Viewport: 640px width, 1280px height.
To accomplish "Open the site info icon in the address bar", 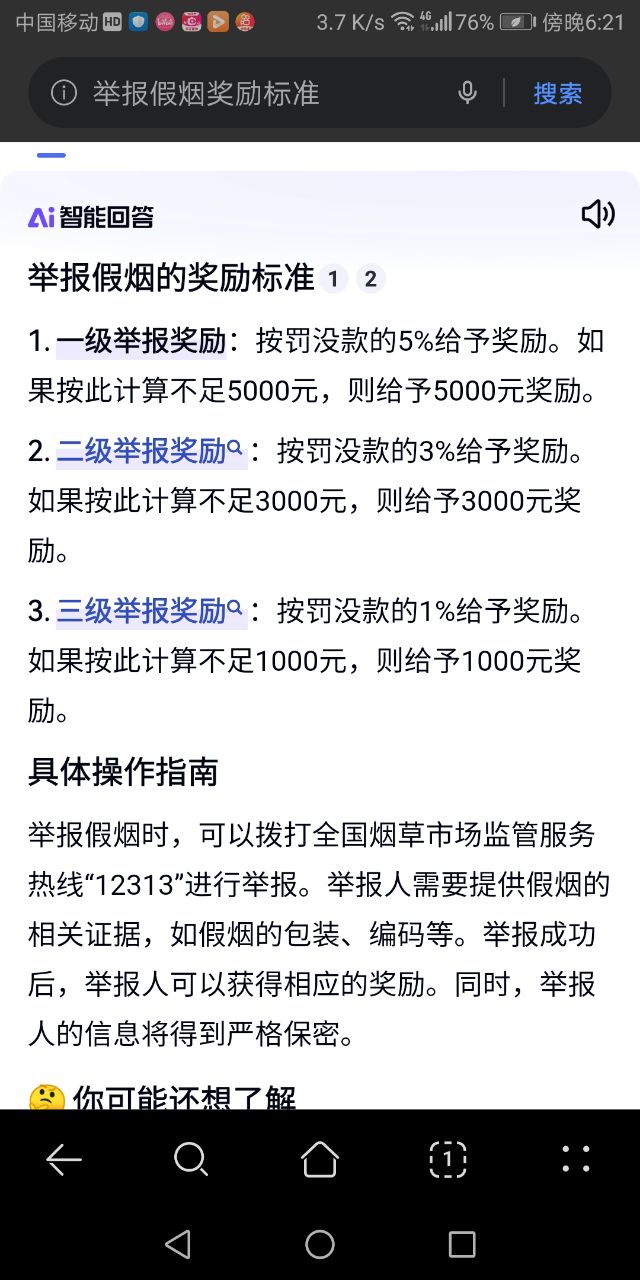I will [x=64, y=93].
